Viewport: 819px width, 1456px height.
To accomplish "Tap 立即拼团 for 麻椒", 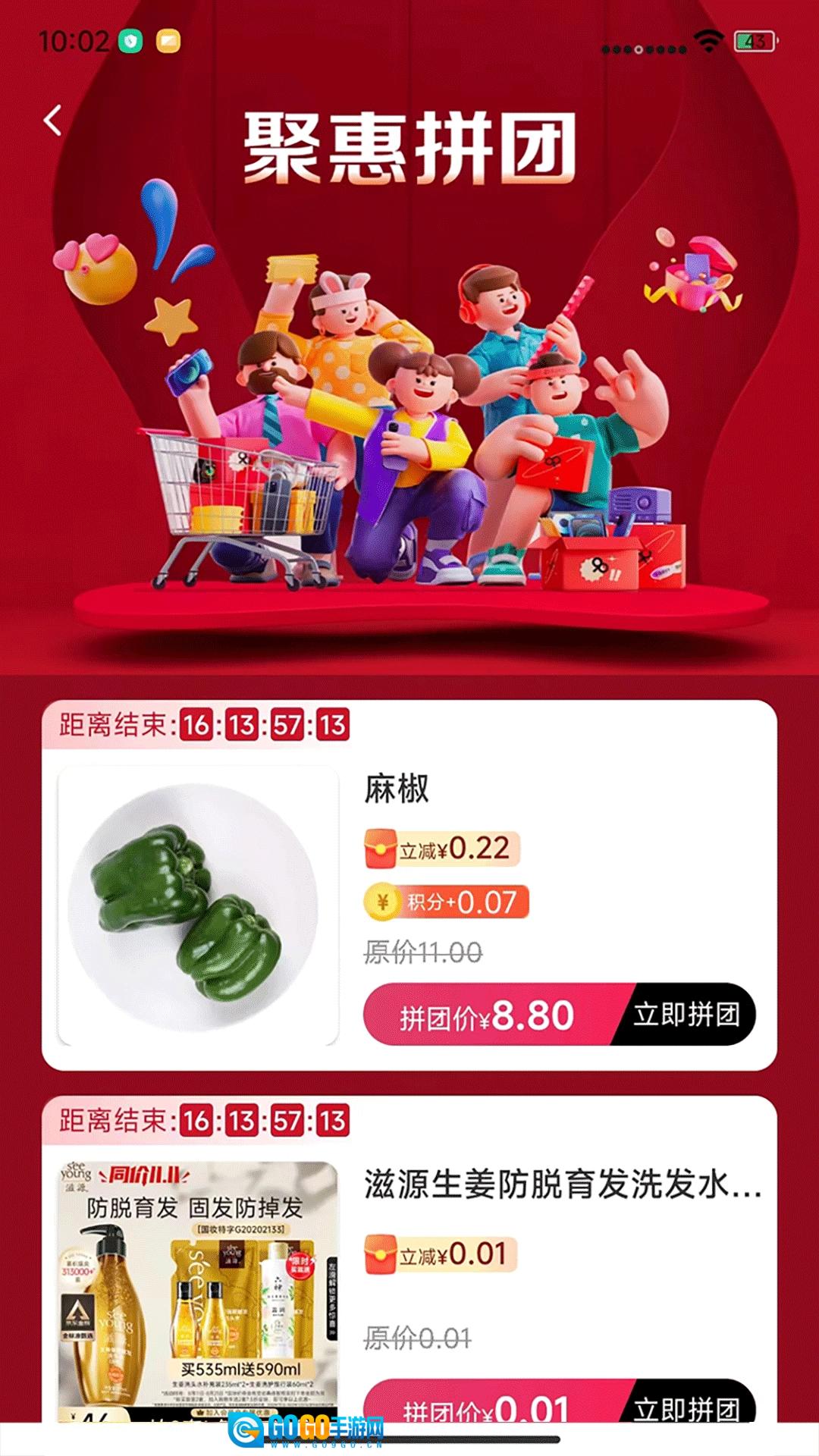I will 686,1015.
